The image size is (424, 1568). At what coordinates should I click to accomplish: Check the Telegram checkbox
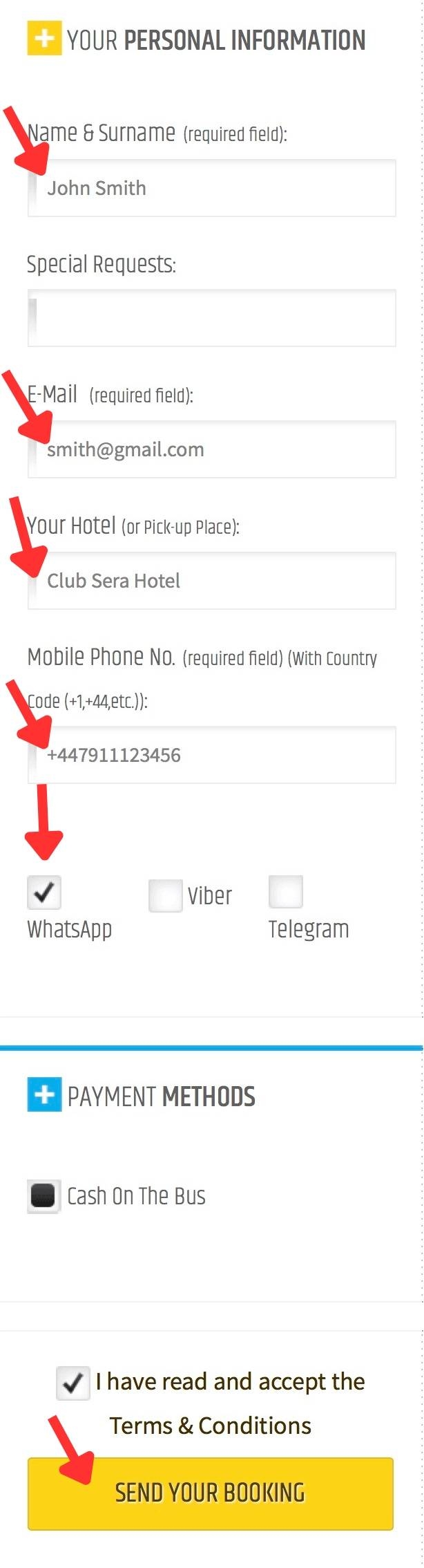[x=286, y=892]
